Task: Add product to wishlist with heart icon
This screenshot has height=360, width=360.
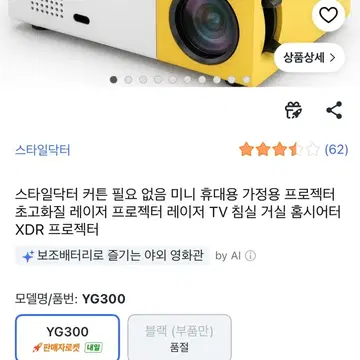Action: [x=328, y=15]
